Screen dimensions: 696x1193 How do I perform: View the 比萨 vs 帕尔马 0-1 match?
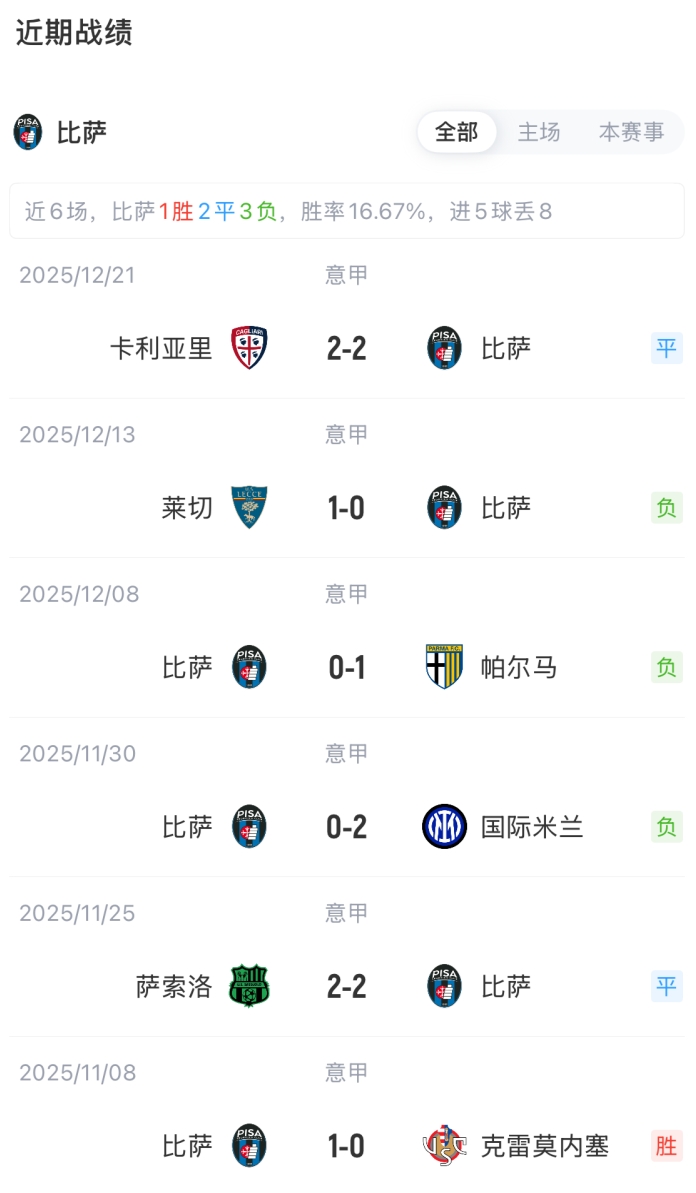[347, 667]
